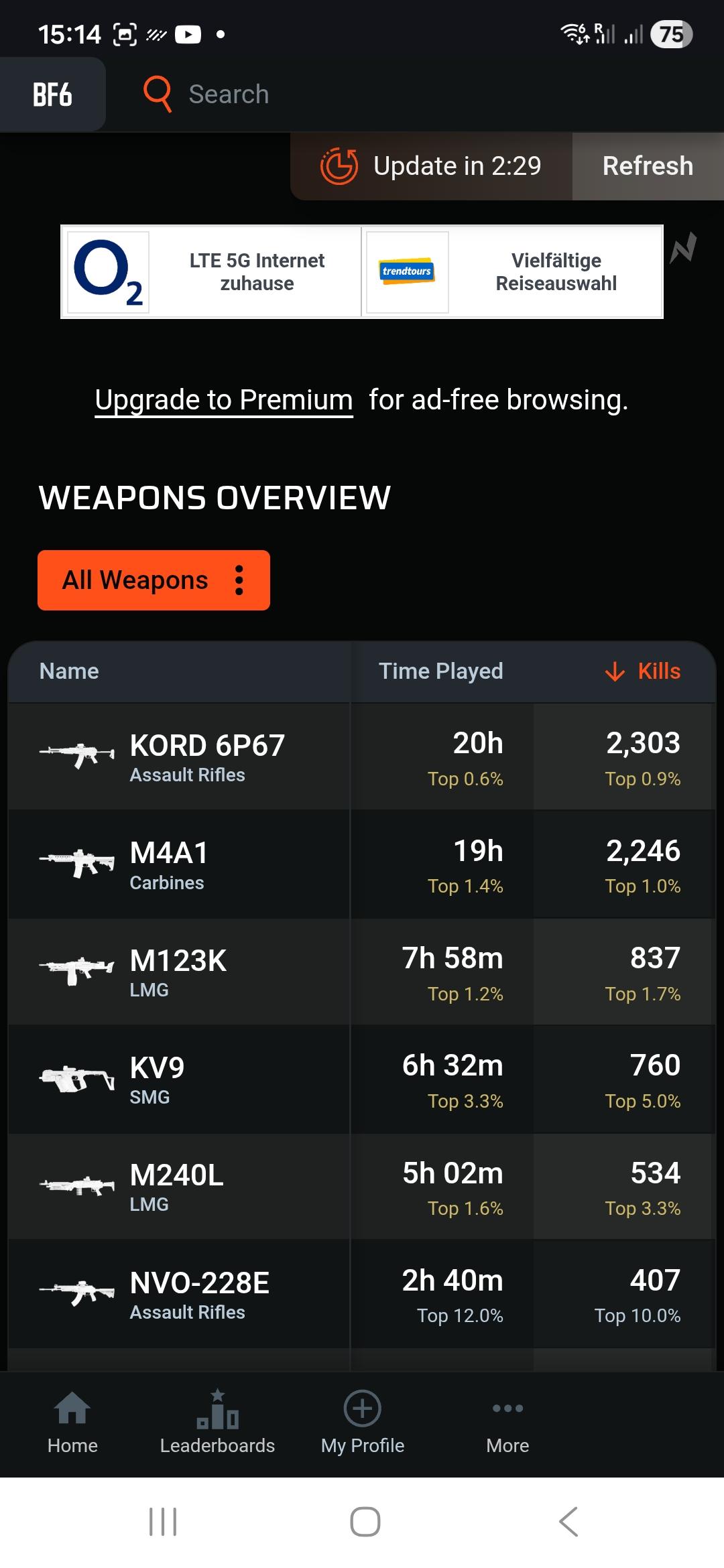Sort the list by Name
Image resolution: width=724 pixels, height=1568 pixels.
click(69, 671)
